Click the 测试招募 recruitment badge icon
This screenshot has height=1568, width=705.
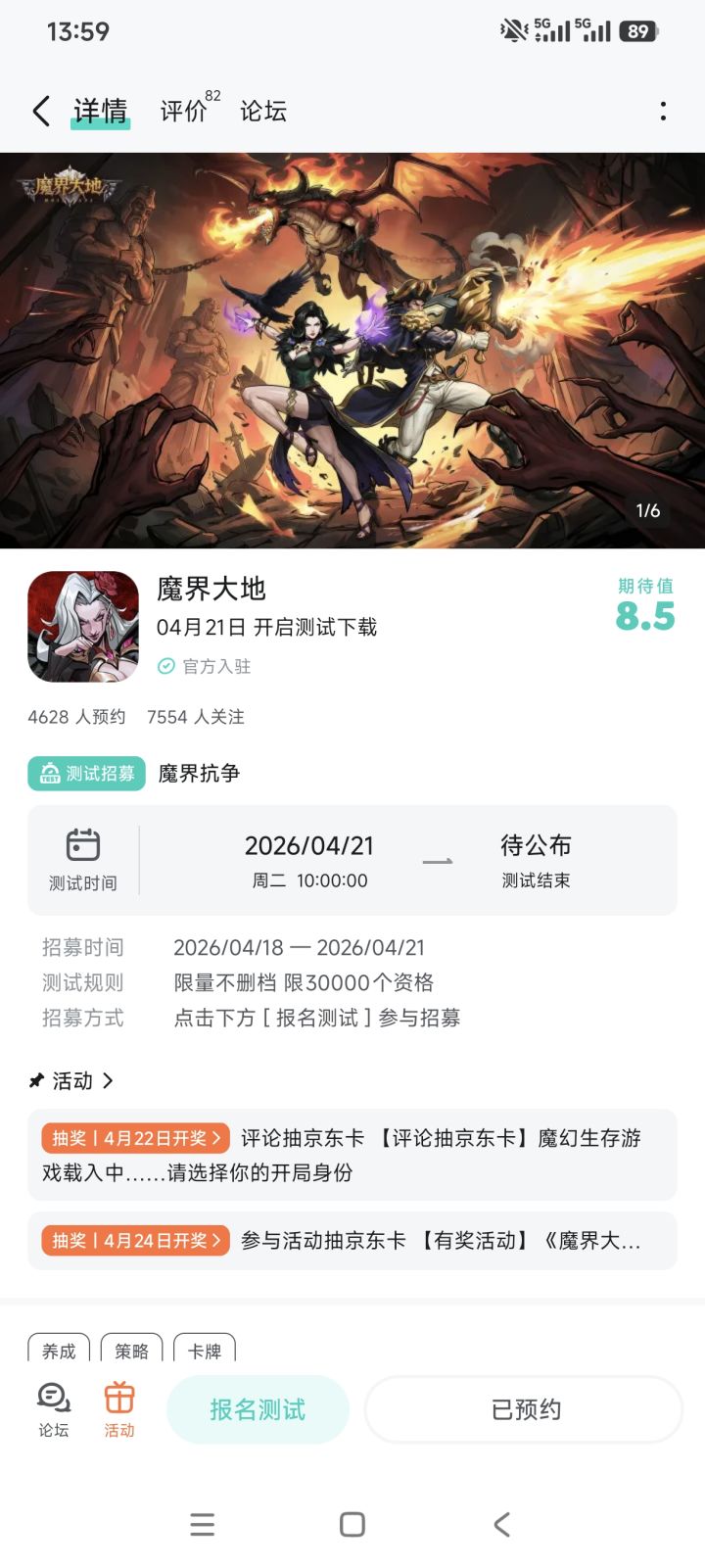48,773
